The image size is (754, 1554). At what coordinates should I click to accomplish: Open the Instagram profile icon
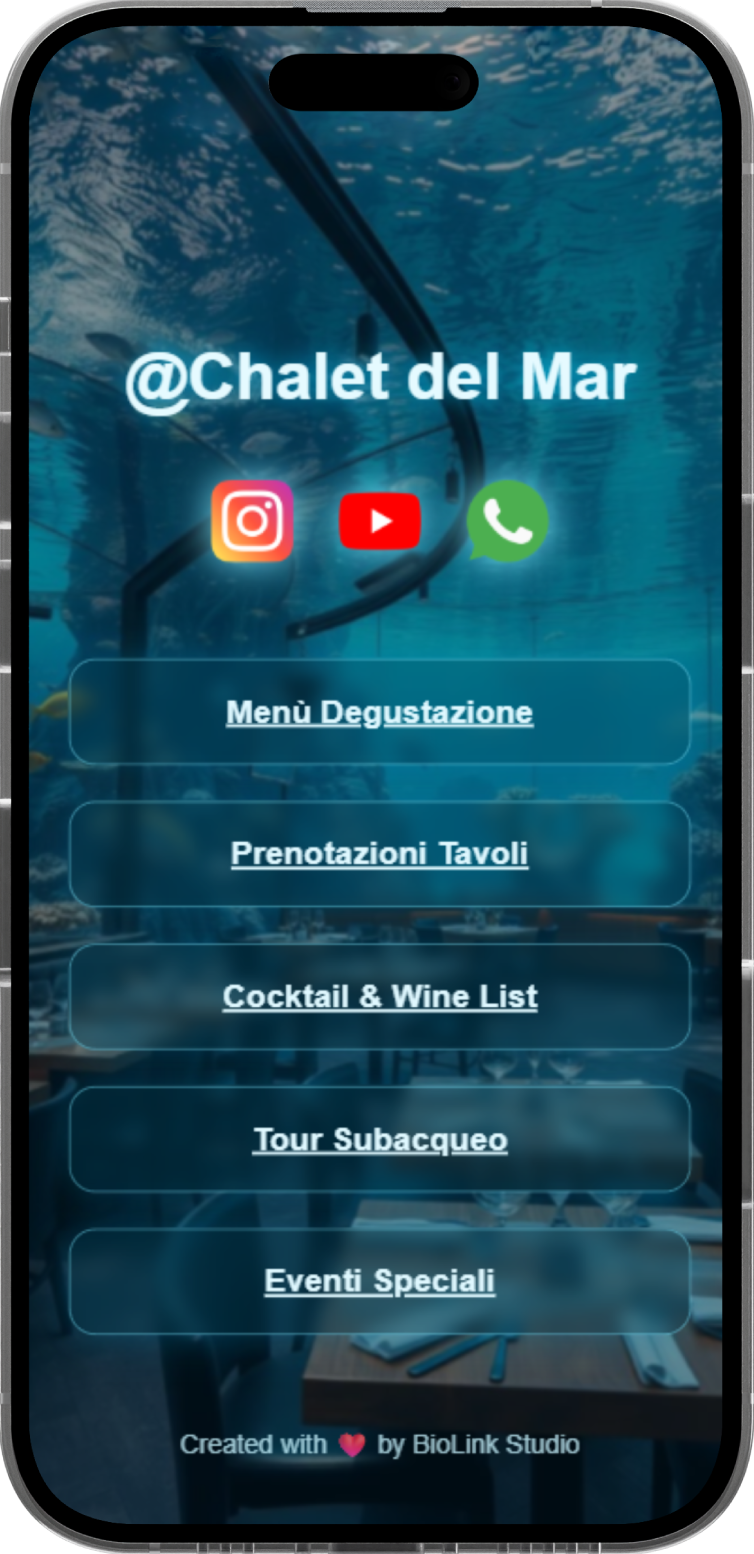252,521
